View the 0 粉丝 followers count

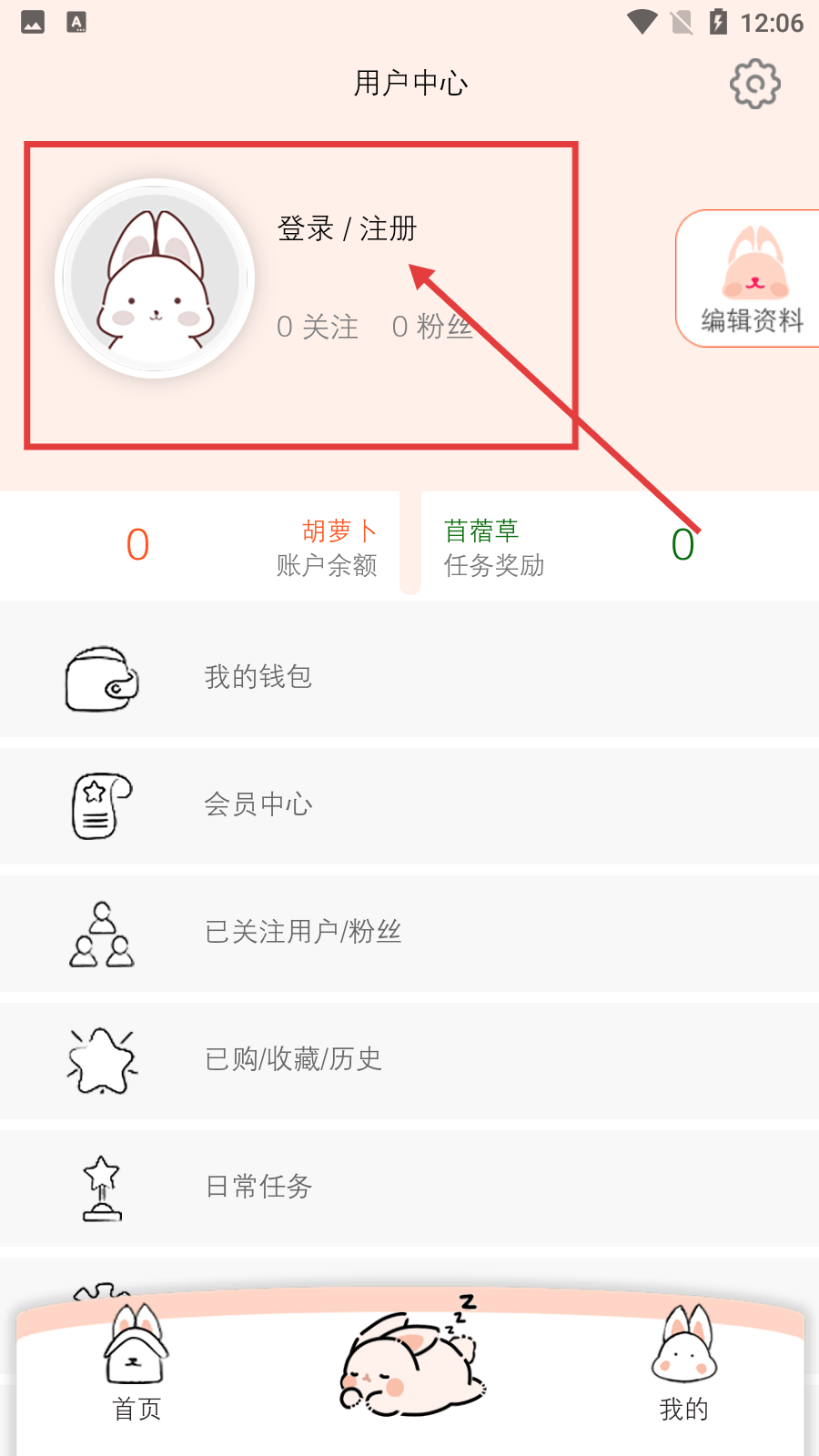432,327
